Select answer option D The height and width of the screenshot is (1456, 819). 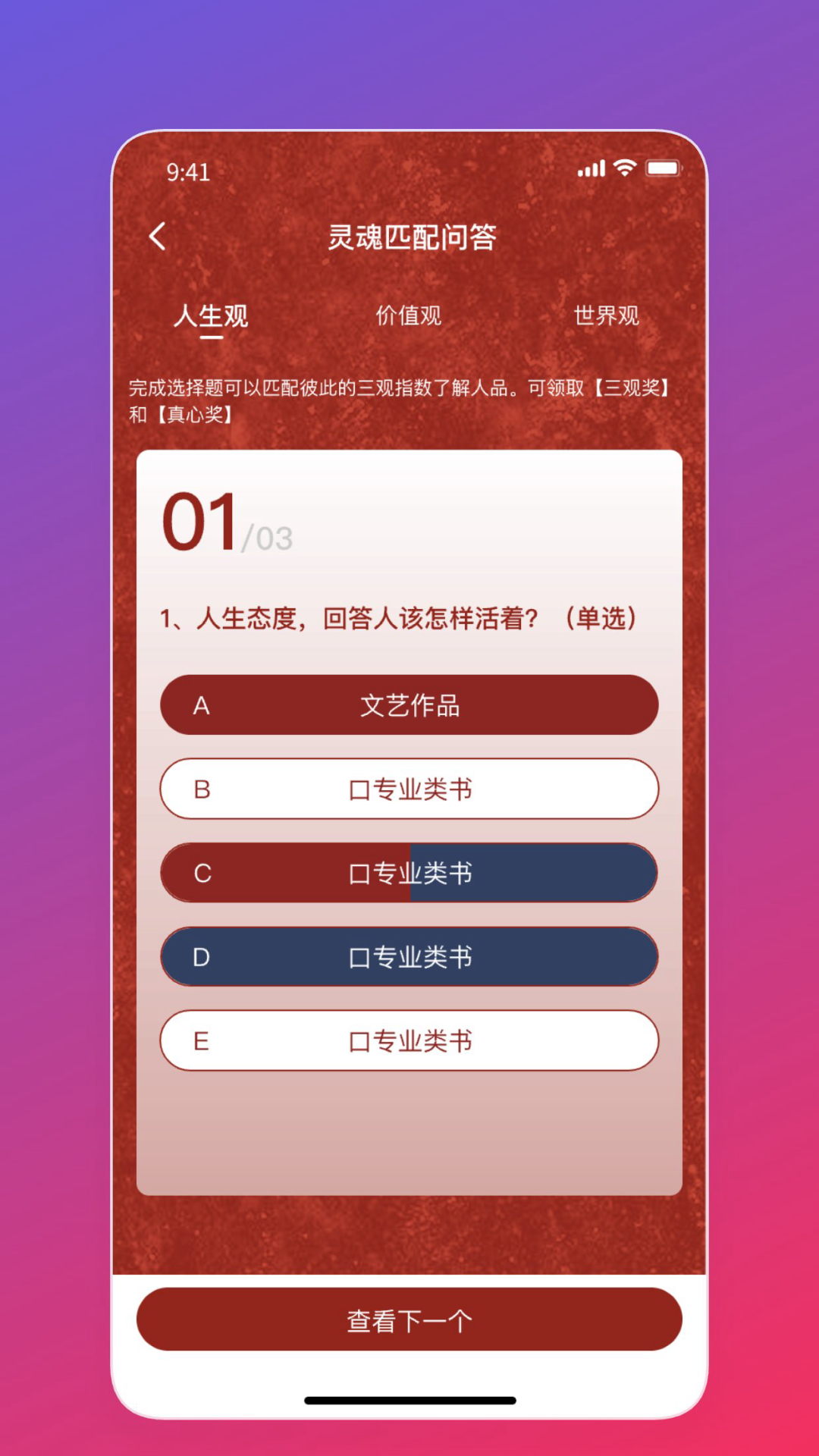pos(409,956)
